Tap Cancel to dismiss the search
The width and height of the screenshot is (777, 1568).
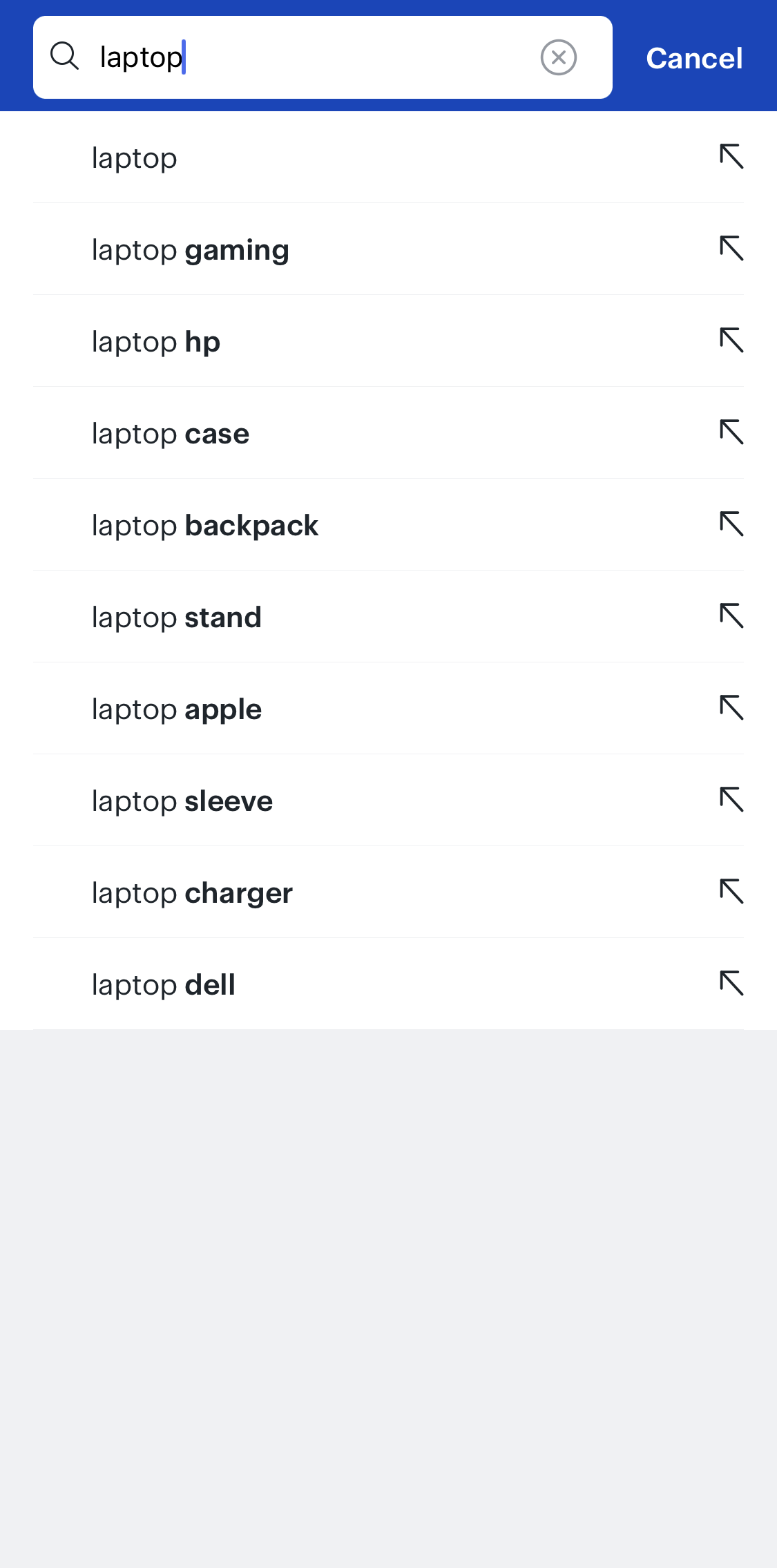pos(693,57)
